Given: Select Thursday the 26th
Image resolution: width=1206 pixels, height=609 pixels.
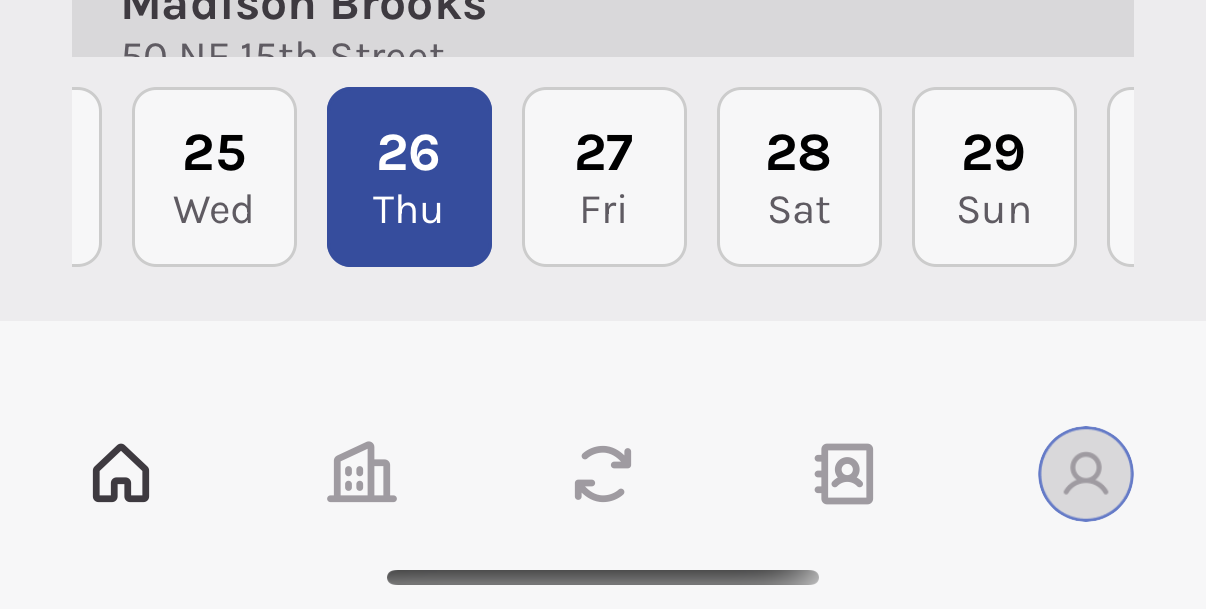Looking at the screenshot, I should pyautogui.click(x=409, y=177).
